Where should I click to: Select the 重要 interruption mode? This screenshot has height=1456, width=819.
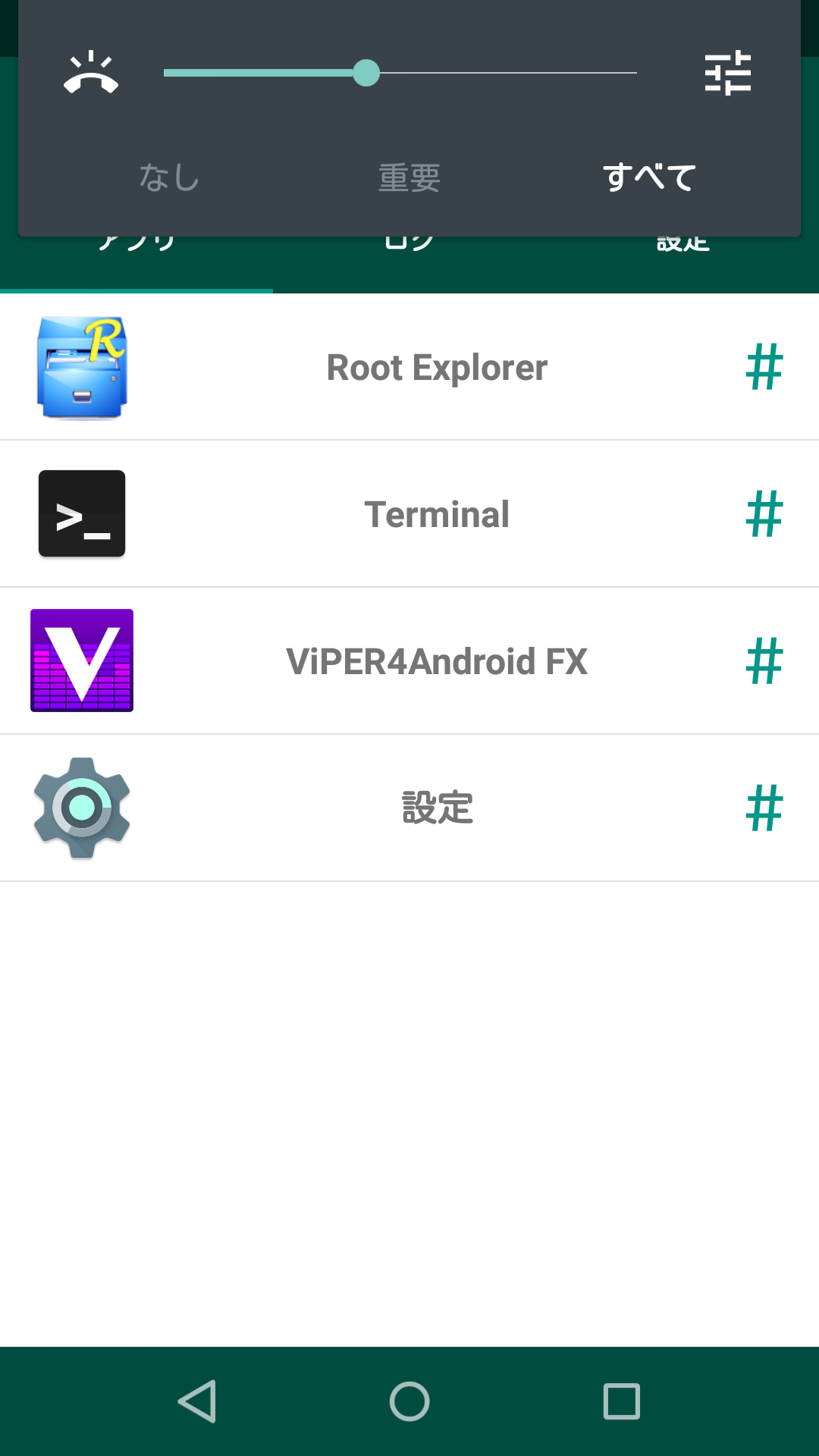409,177
